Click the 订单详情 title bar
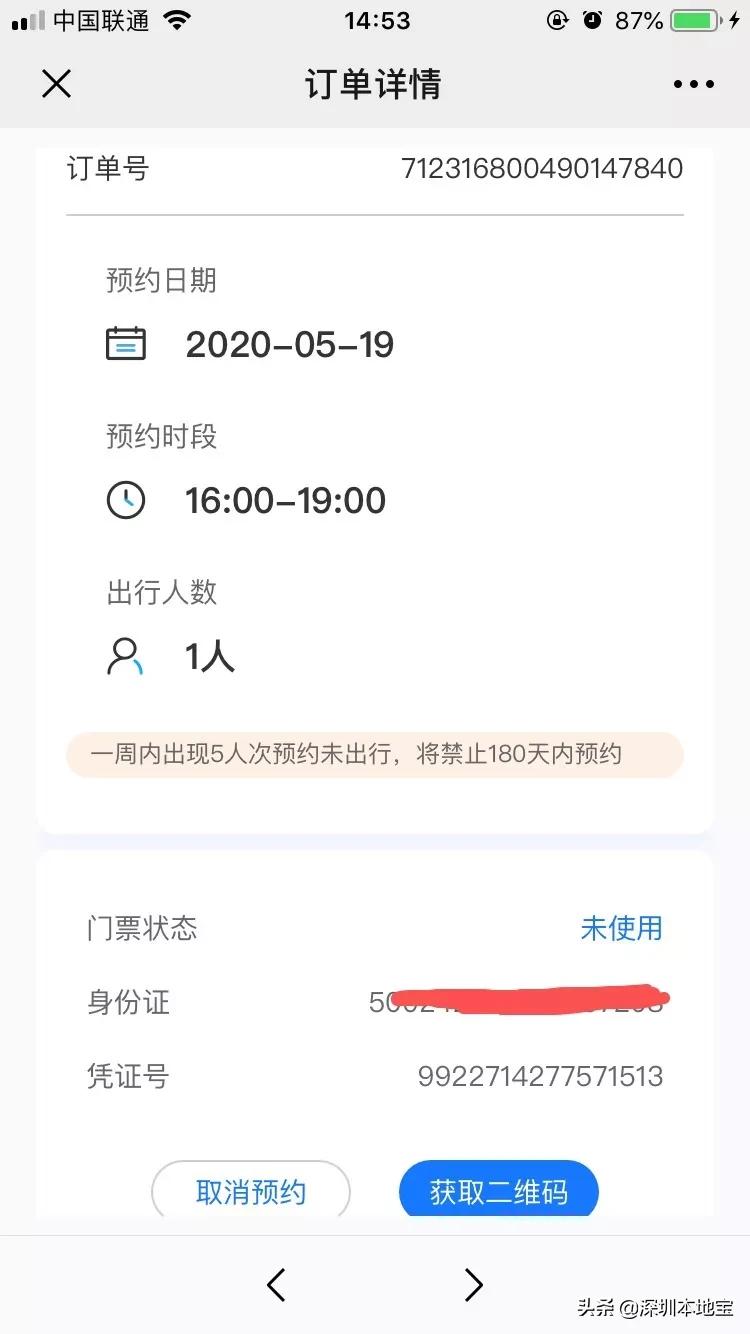Viewport: 750px width, 1334px height. point(373,84)
